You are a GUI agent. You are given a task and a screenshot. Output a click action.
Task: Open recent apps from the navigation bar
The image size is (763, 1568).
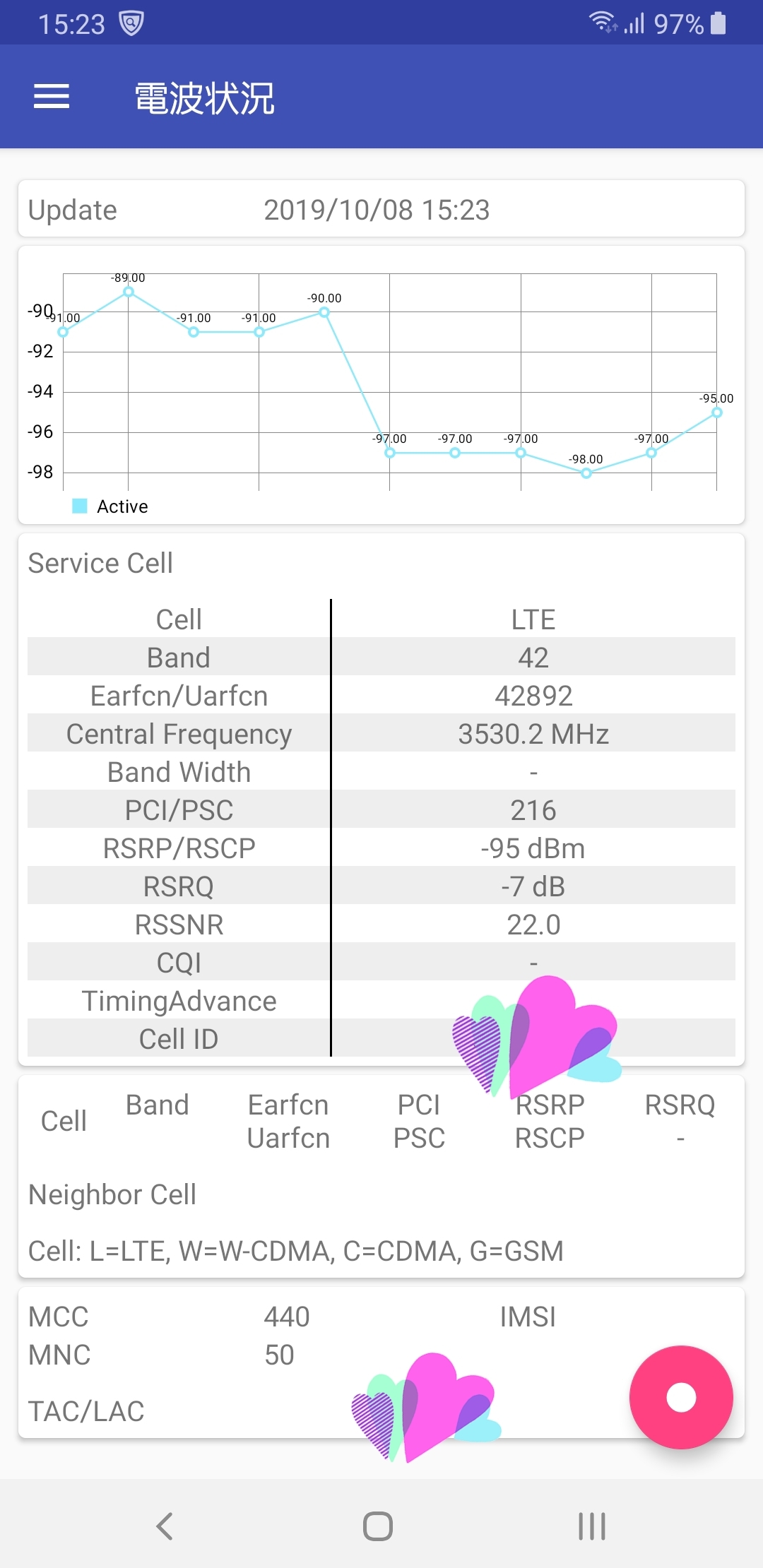(x=592, y=1526)
